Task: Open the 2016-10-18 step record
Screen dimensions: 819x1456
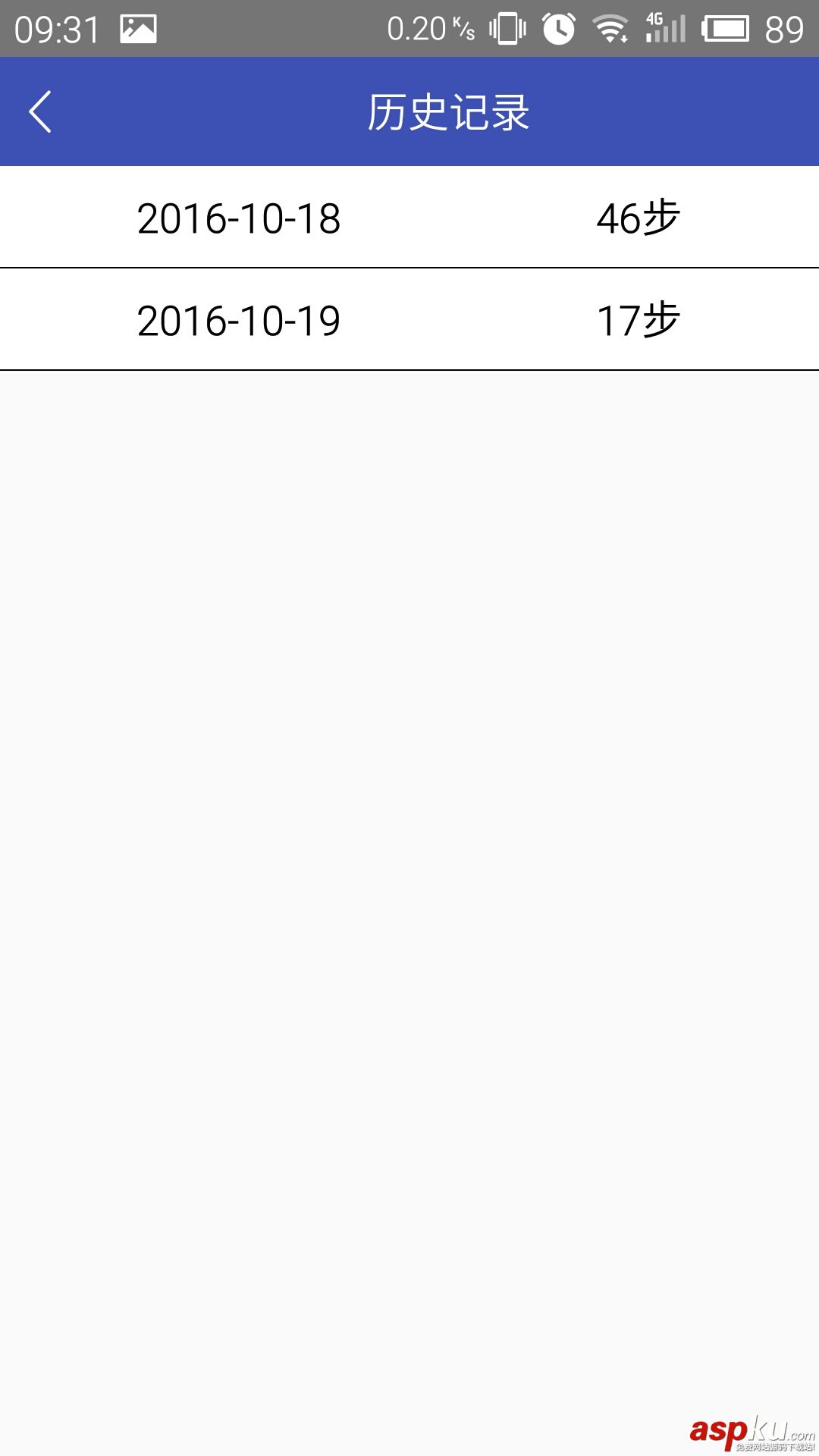Action: (409, 218)
